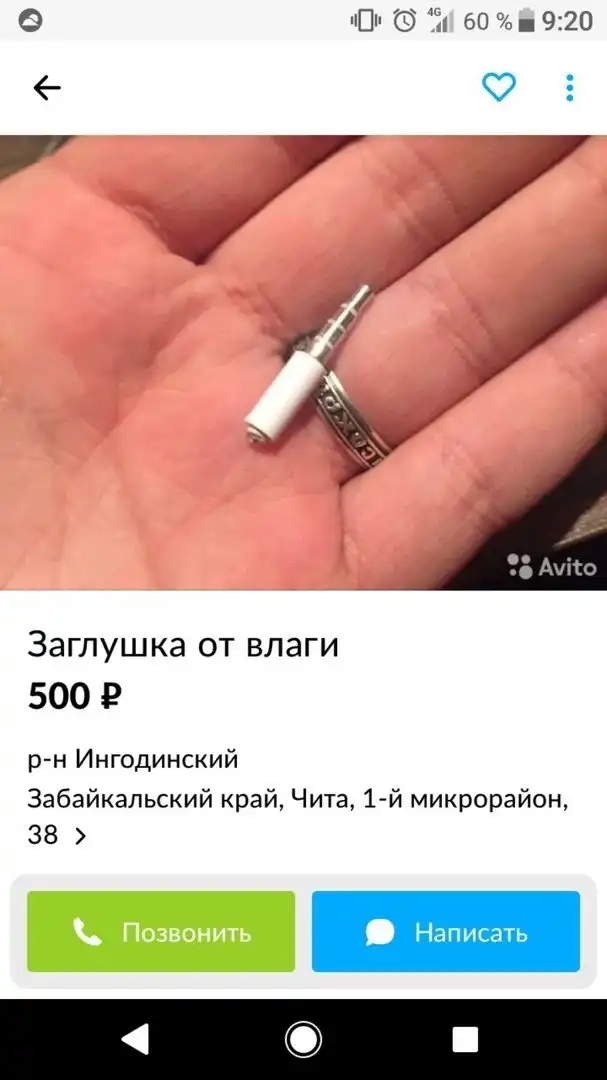The height and width of the screenshot is (1080, 607).
Task: Open recent apps from navigation bar
Action: tap(464, 1040)
